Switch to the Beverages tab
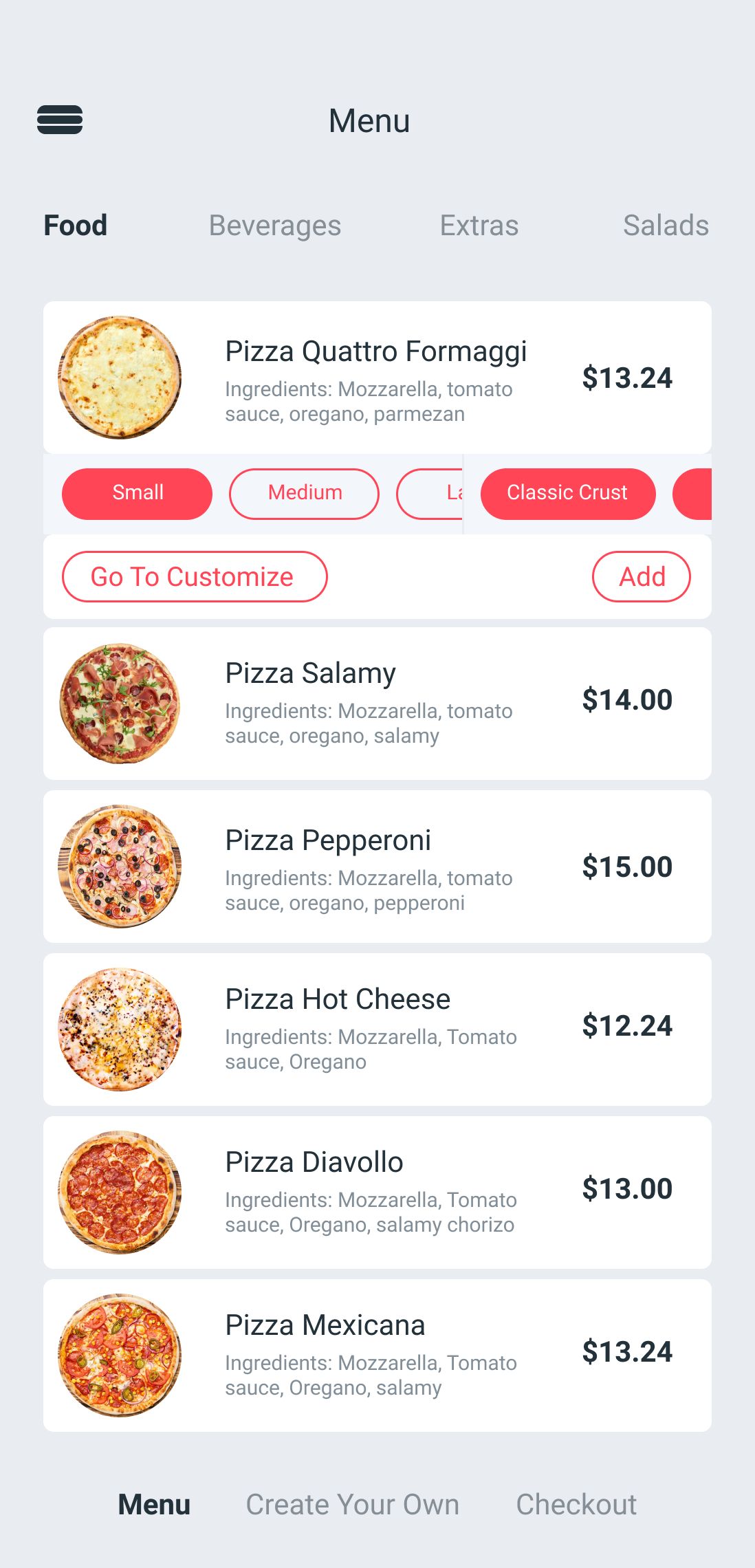755x1568 pixels. (275, 226)
